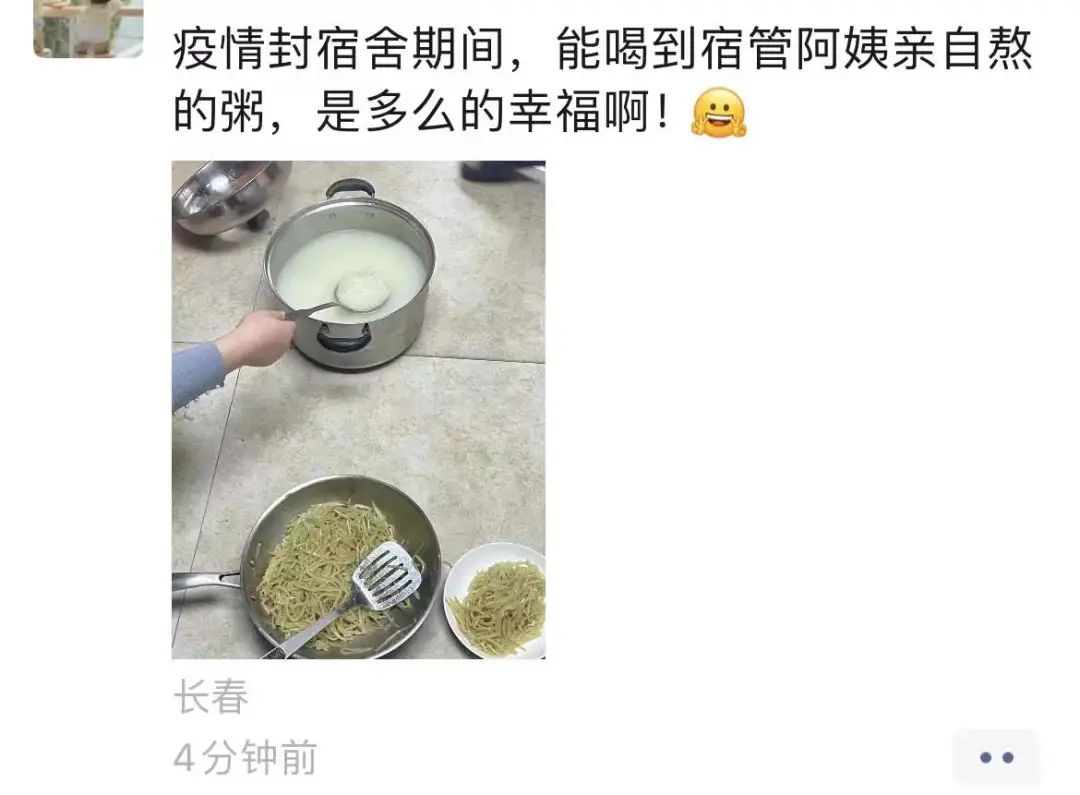
Task: Open the like and comment menu
Action: tap(996, 757)
